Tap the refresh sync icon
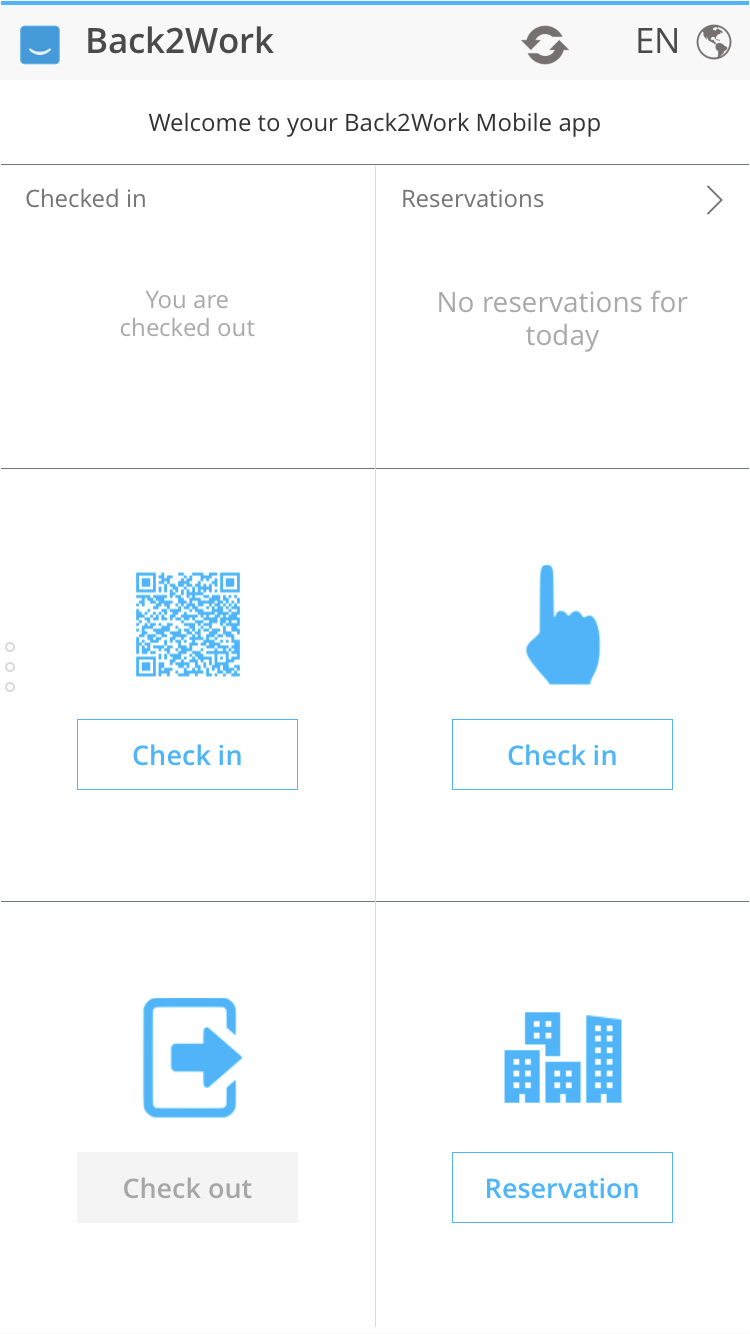750x1334 pixels. (545, 44)
